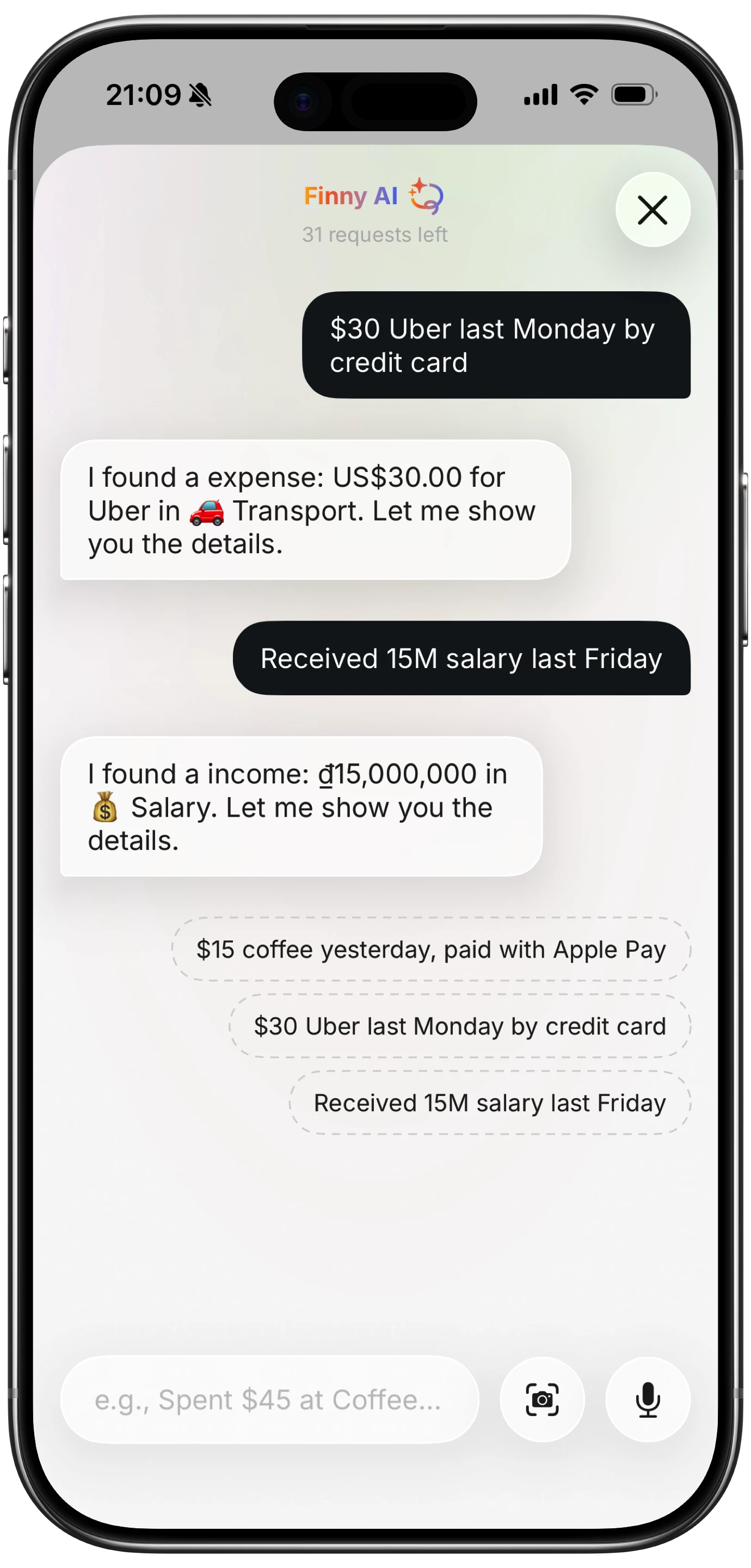Close the Finny AI chat
Viewport: 751px width, 1568px height.
pos(652,210)
